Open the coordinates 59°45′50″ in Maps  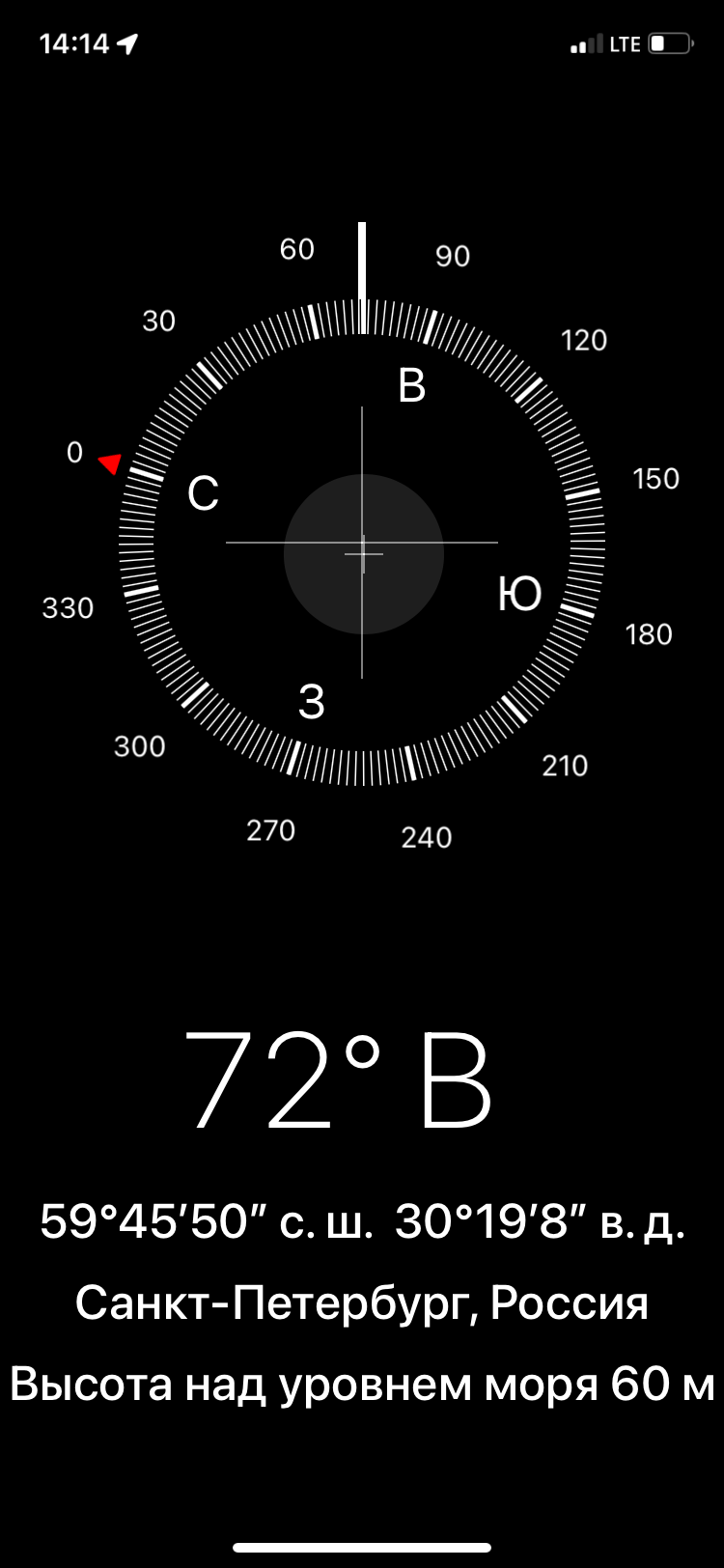tap(362, 1221)
